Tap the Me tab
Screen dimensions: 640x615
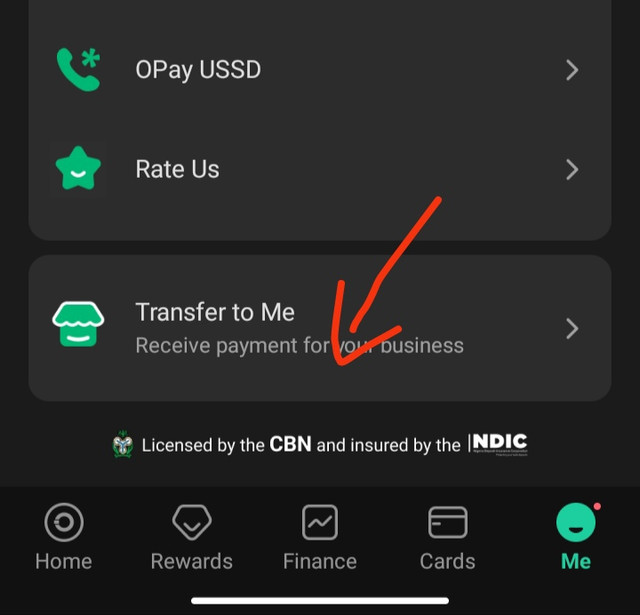point(576,538)
